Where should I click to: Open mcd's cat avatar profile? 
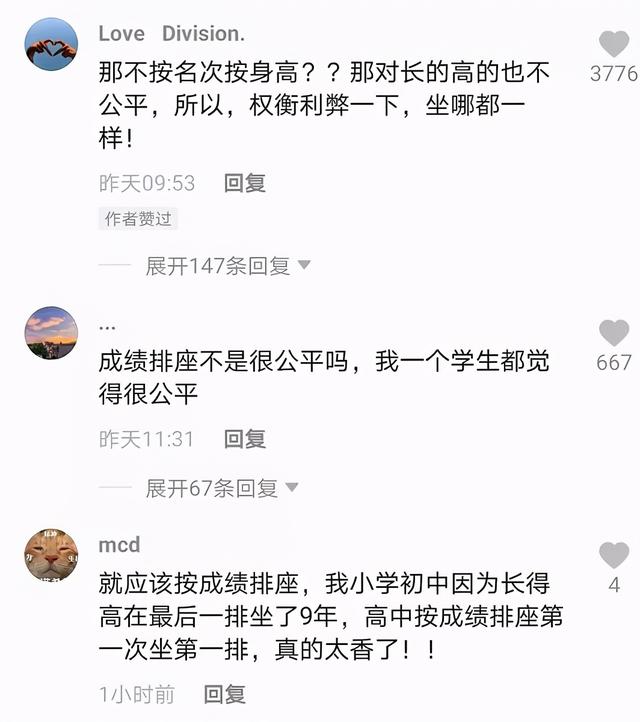click(x=51, y=555)
